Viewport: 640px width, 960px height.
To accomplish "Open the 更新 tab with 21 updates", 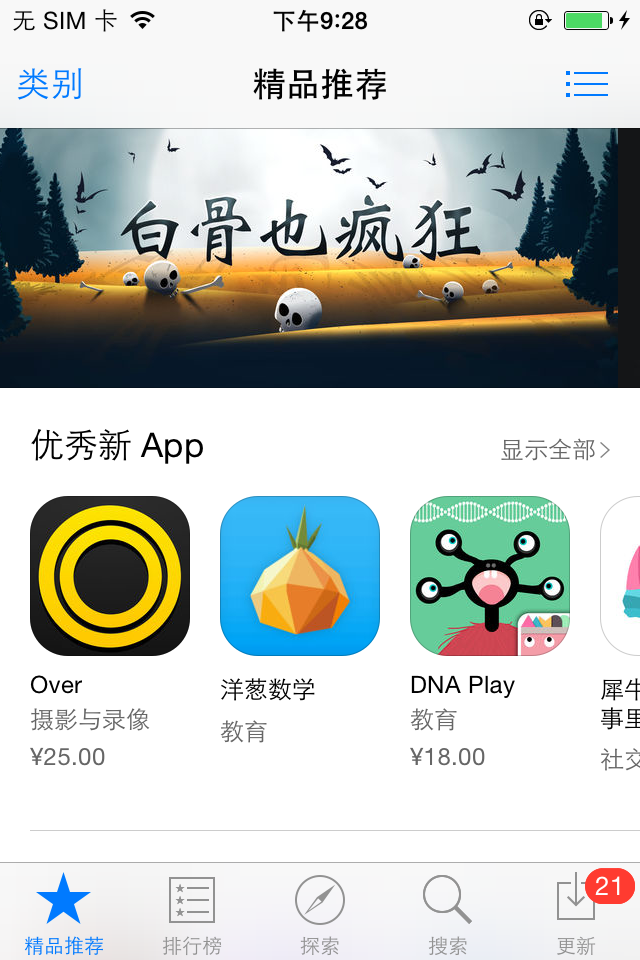I will pos(576,912).
